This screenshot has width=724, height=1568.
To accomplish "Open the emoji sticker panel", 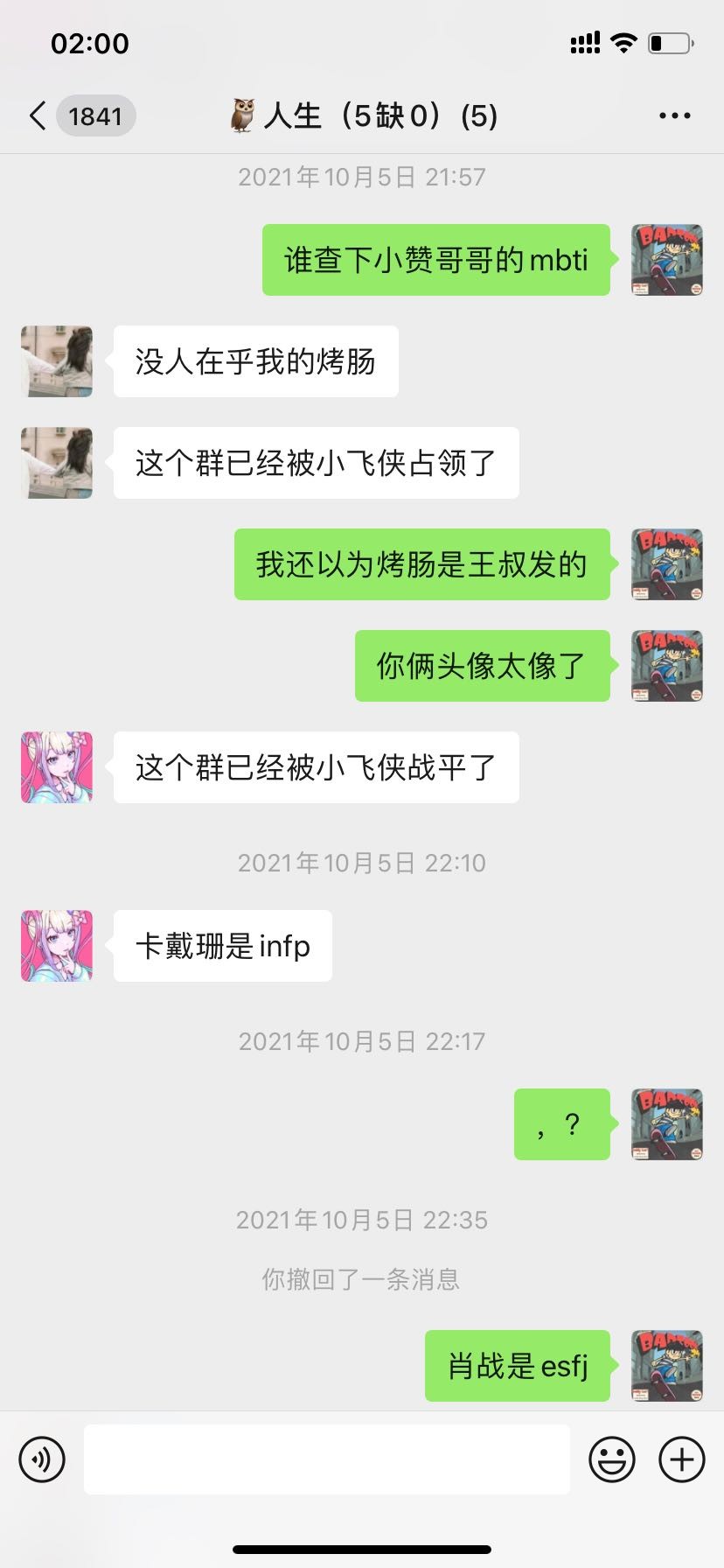I will pyautogui.click(x=611, y=1459).
